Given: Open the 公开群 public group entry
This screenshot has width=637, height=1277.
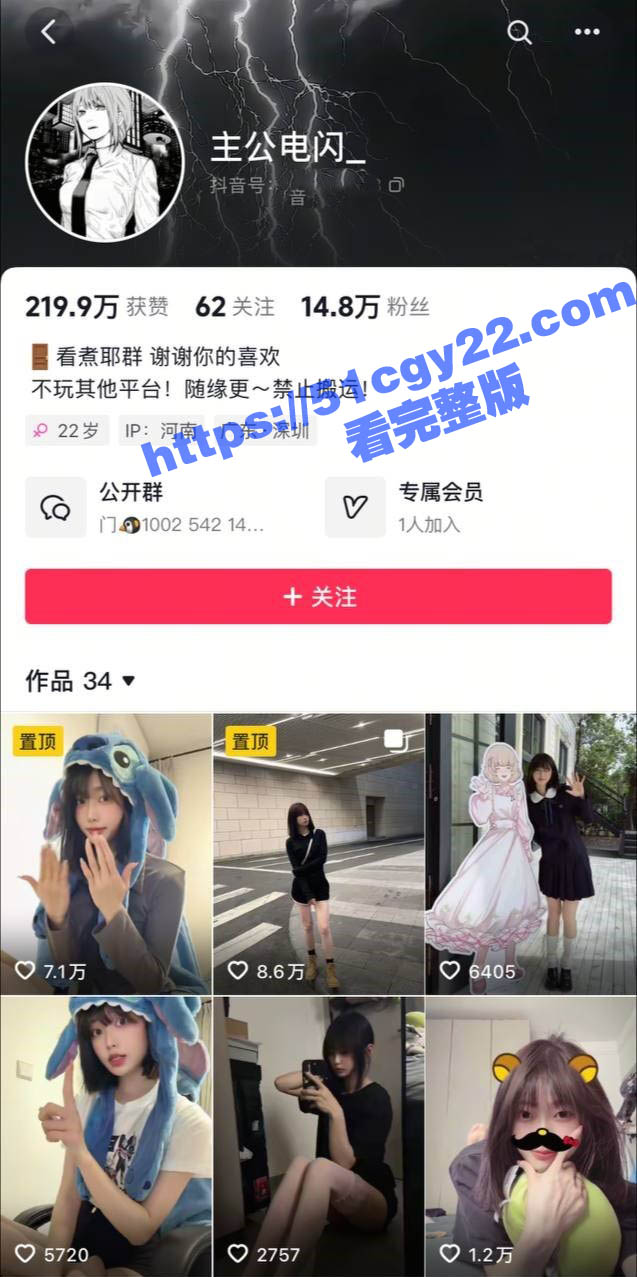Looking at the screenshot, I should point(150,507).
